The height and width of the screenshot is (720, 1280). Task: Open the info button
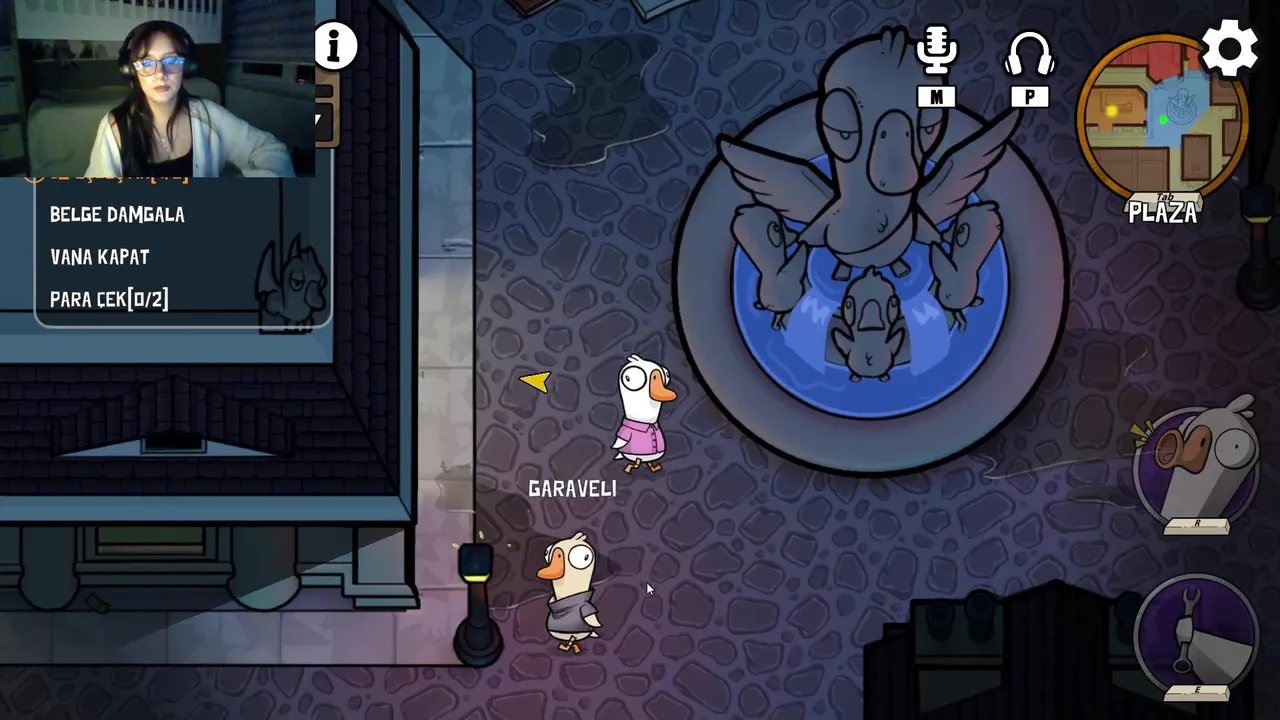point(336,46)
